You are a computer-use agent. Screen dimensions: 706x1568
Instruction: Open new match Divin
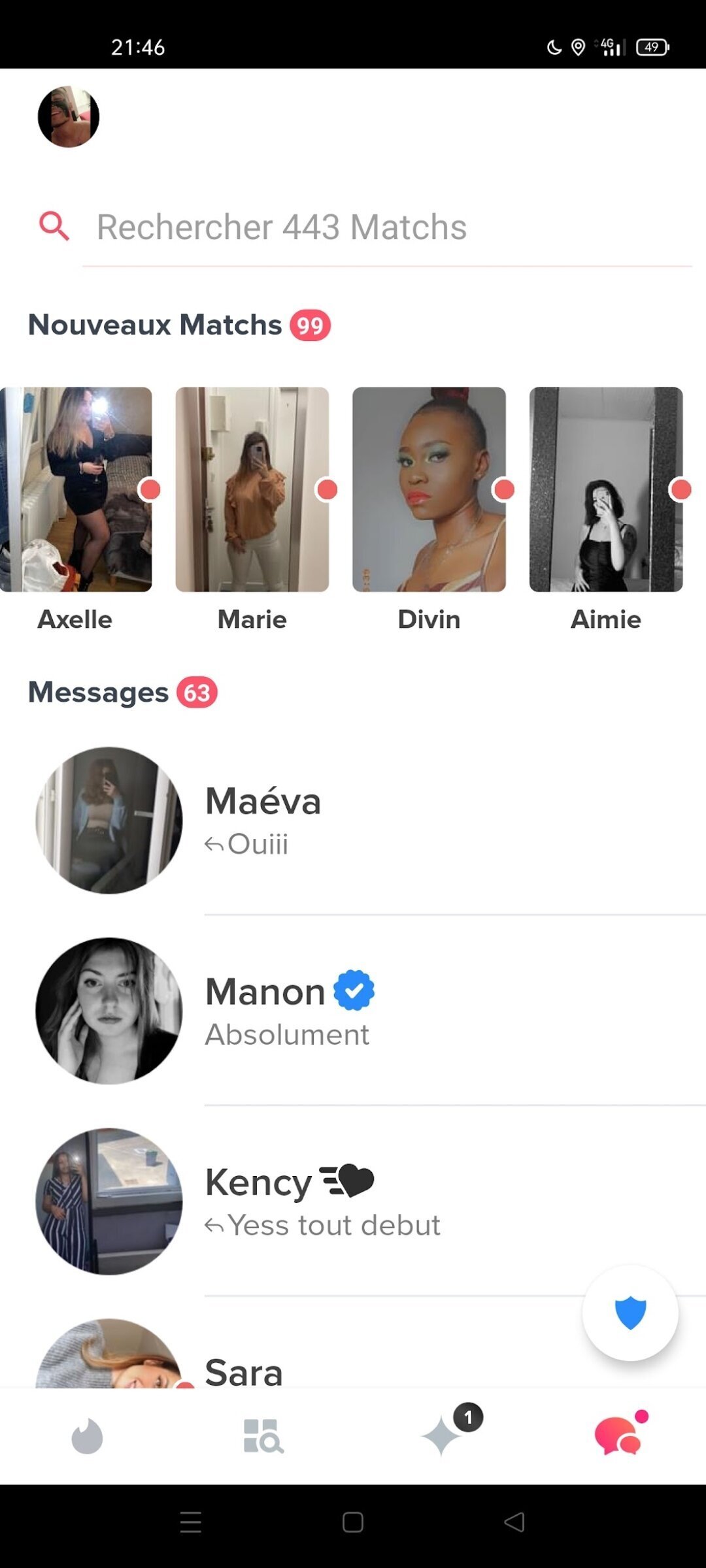point(429,490)
